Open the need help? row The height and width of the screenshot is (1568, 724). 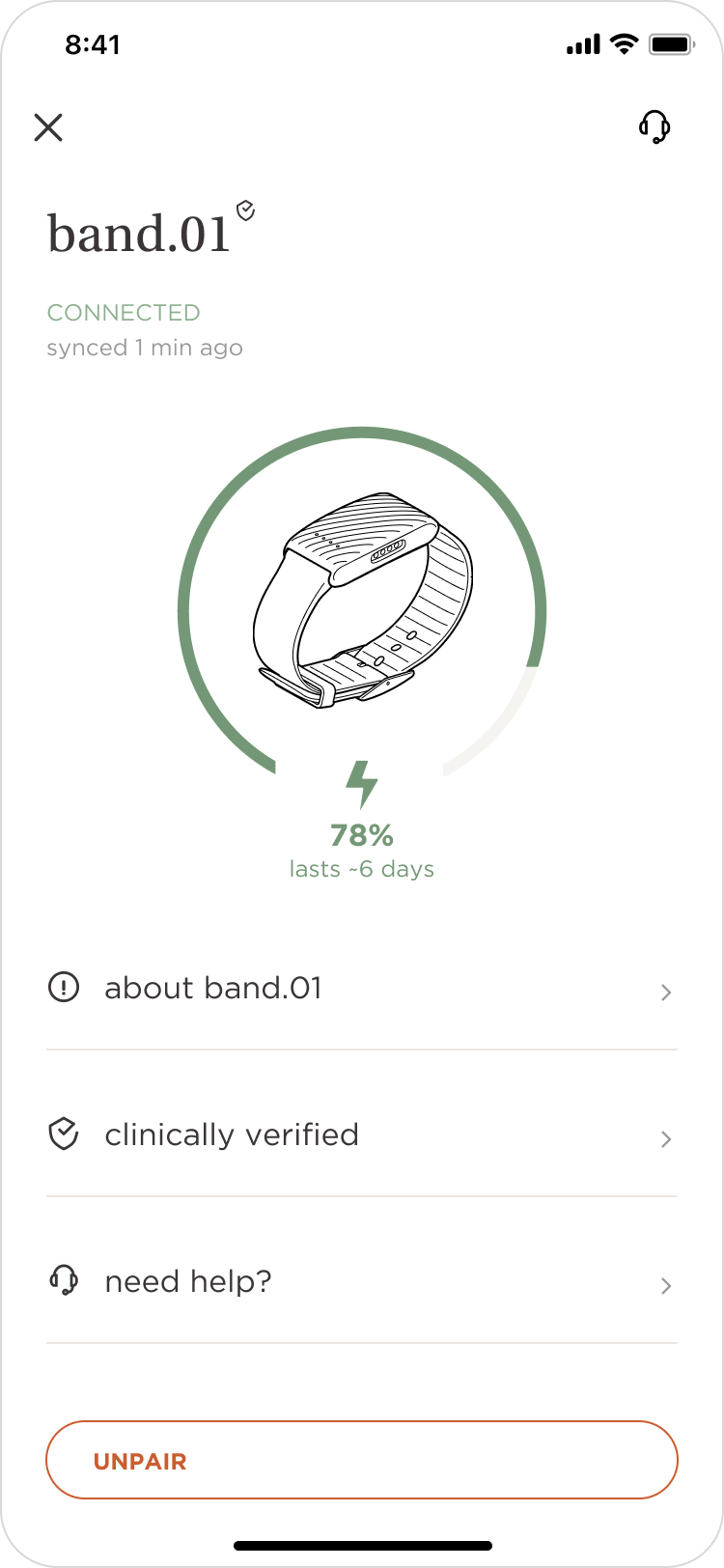(x=361, y=1282)
